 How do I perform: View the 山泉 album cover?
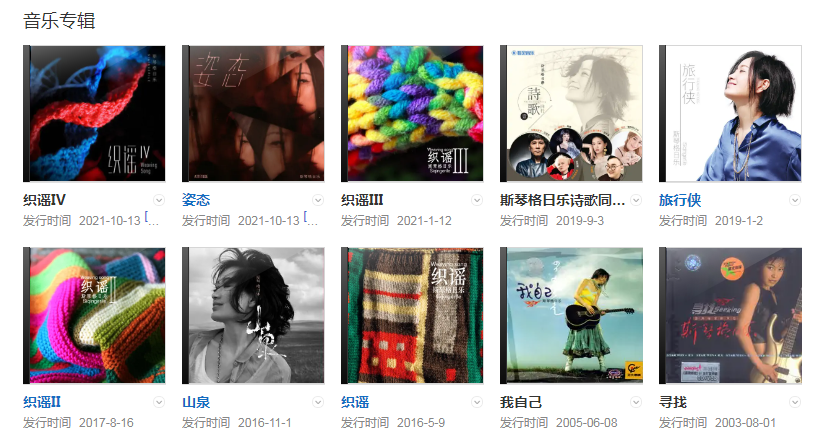click(254, 316)
